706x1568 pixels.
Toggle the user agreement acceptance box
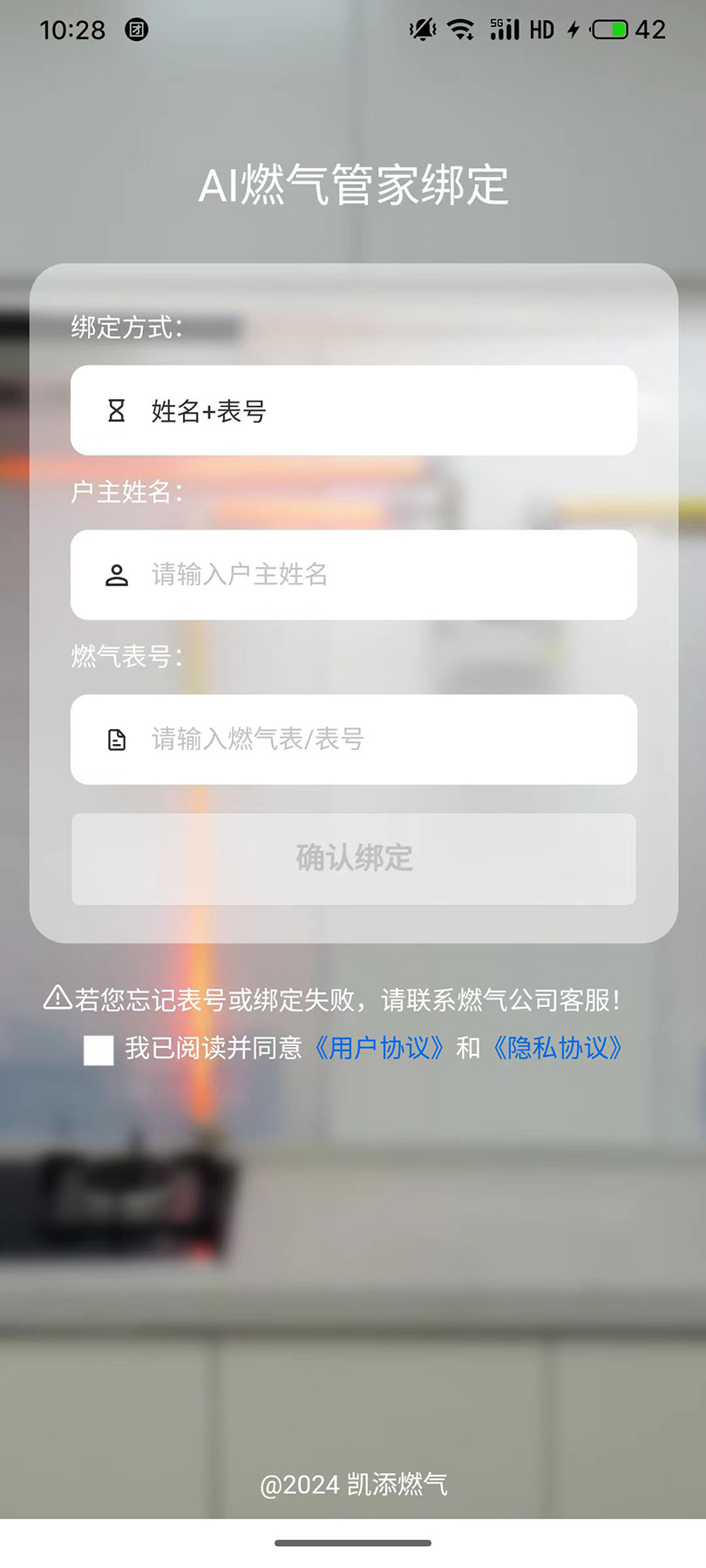tap(98, 1051)
